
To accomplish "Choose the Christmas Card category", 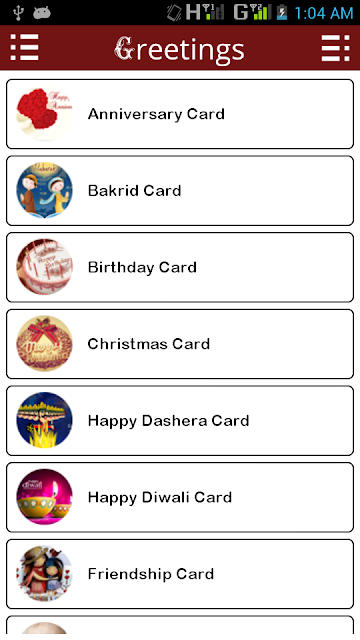I will (180, 344).
